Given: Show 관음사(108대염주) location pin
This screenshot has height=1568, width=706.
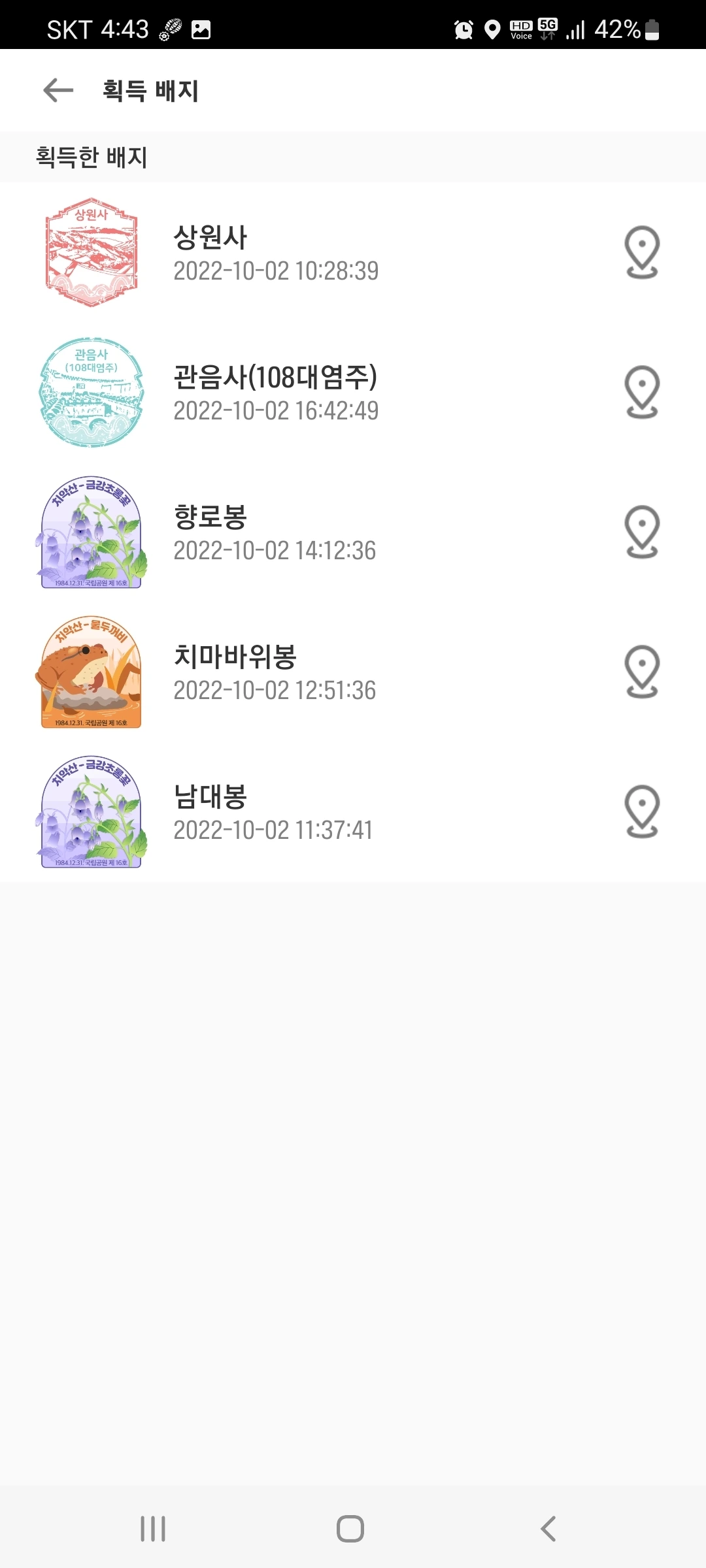Looking at the screenshot, I should (x=642, y=393).
